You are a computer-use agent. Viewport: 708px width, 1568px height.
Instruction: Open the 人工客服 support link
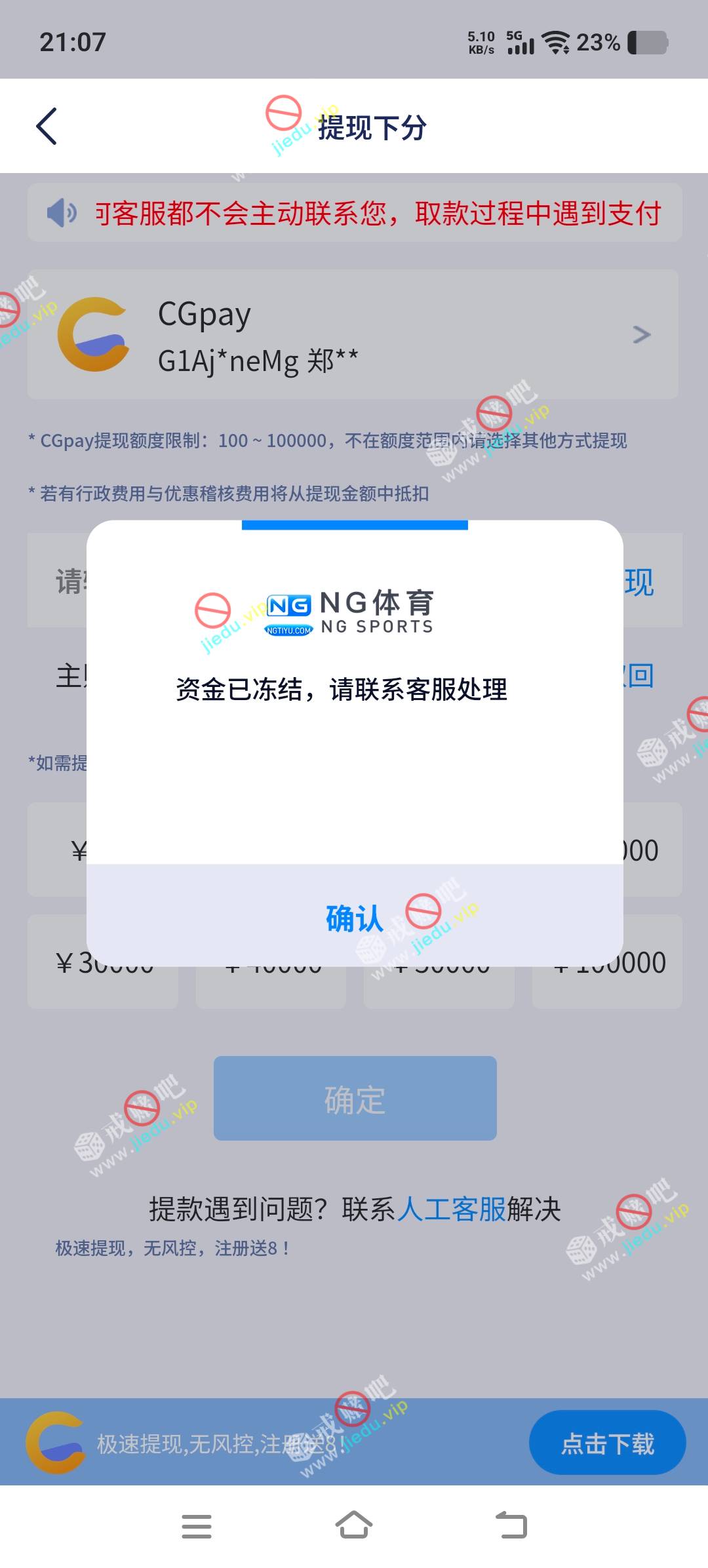point(452,1209)
